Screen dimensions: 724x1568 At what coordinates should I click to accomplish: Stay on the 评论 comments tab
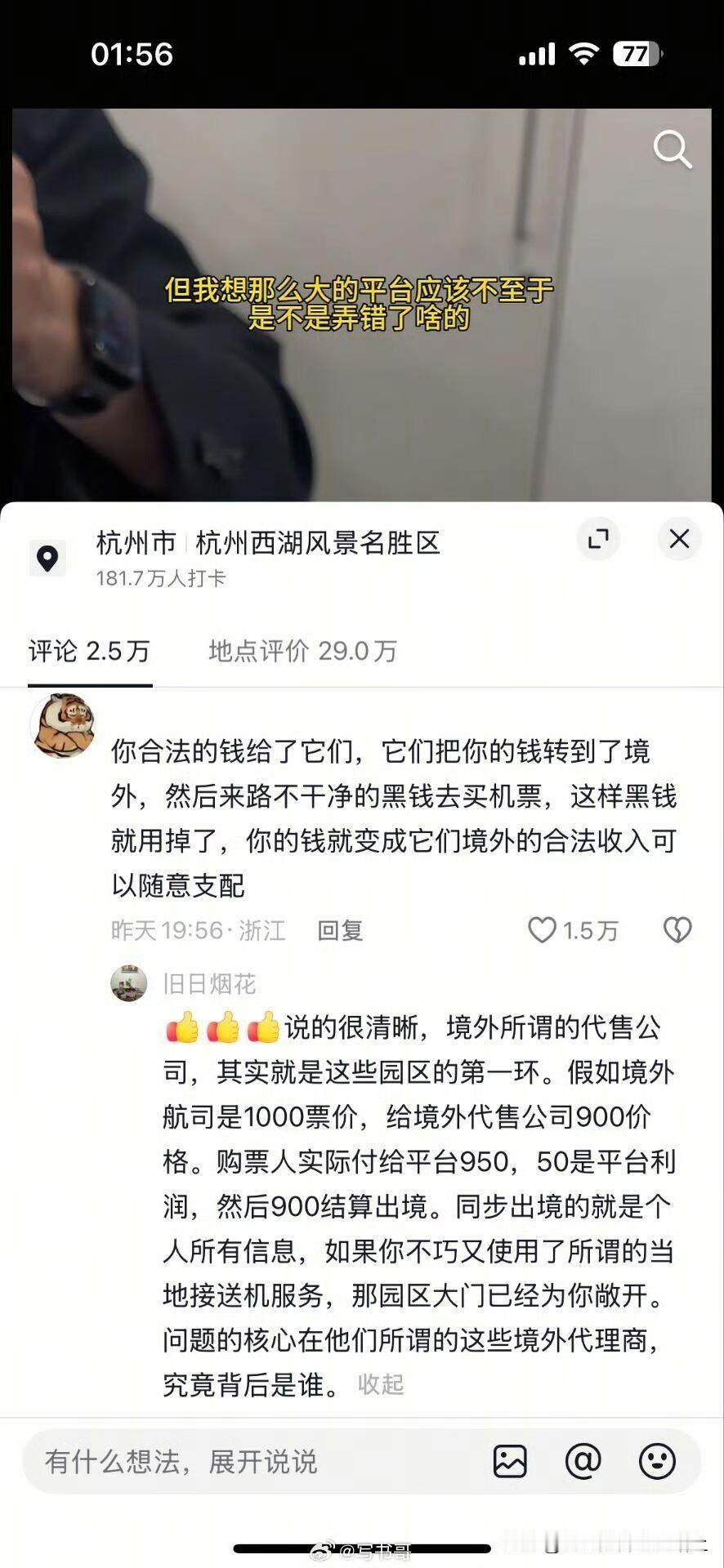pos(90,652)
